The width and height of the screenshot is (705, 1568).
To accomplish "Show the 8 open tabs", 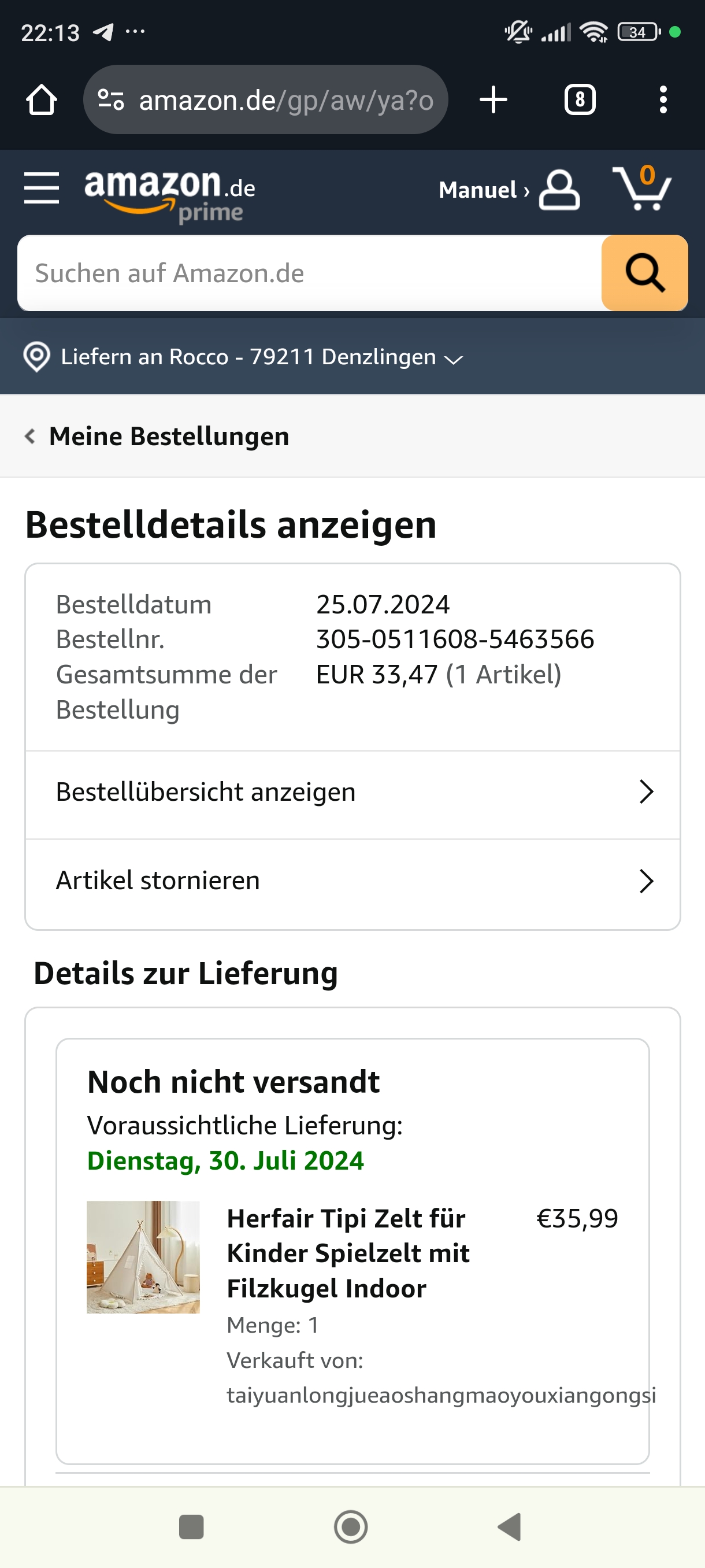I will [580, 100].
